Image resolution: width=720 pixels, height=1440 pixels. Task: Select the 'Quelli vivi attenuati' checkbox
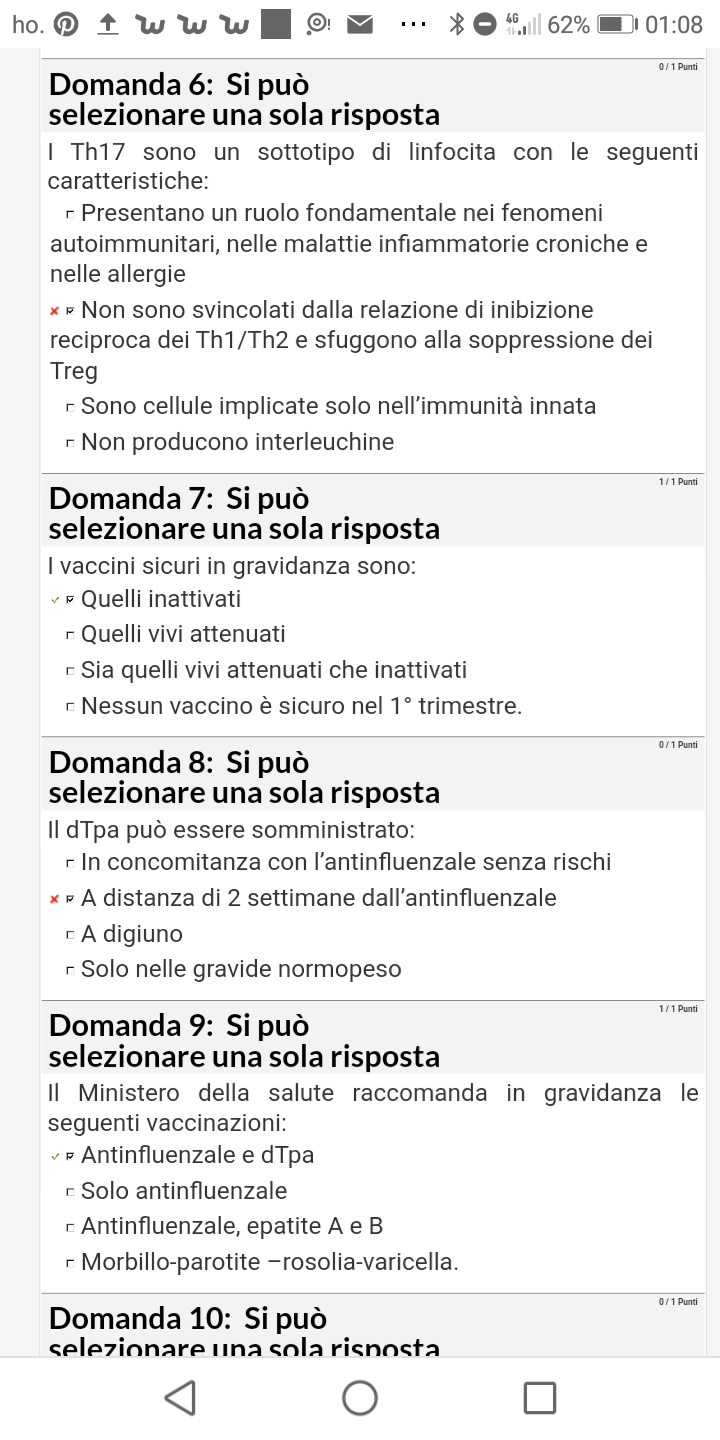pos(70,636)
